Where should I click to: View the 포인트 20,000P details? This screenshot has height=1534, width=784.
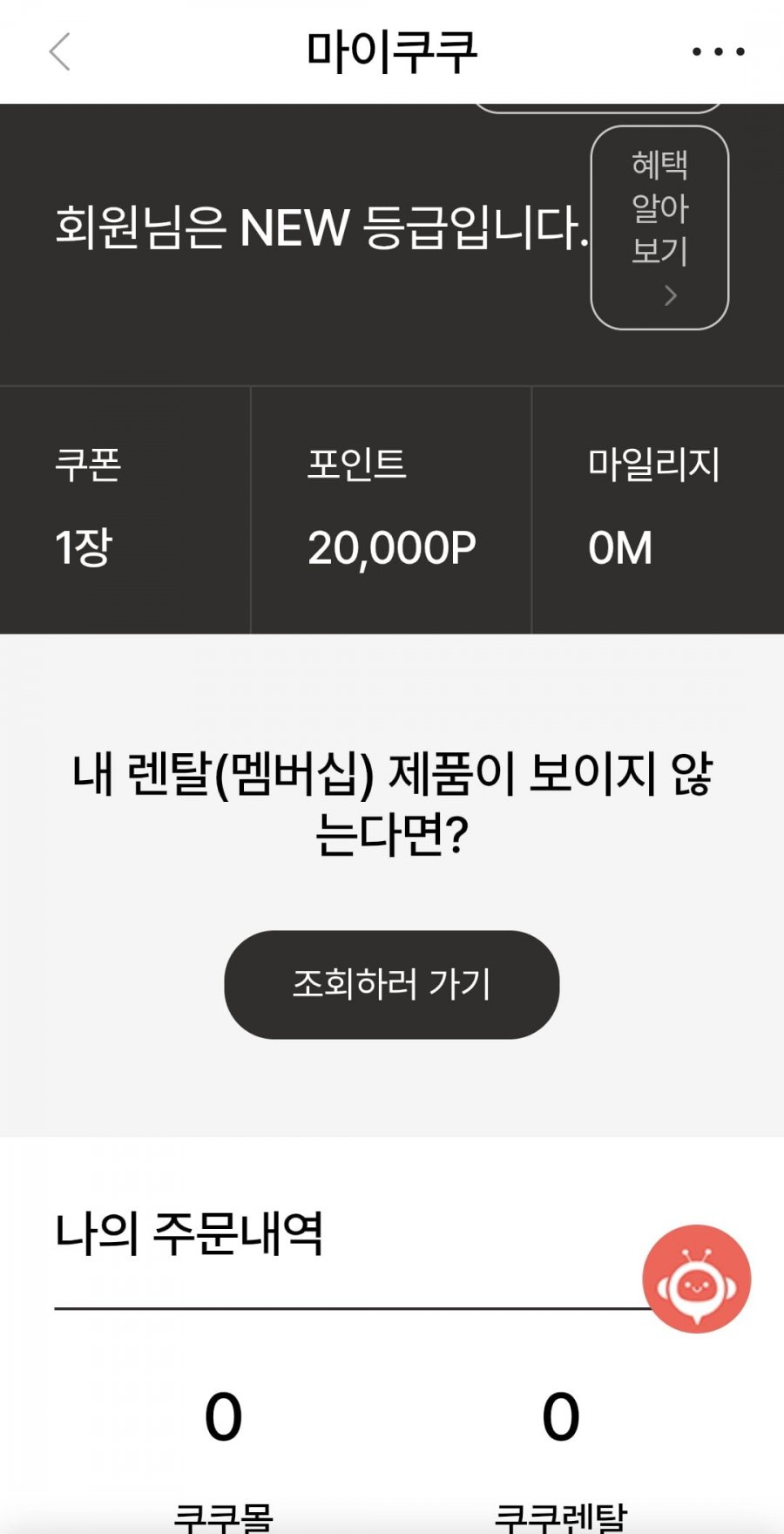coord(391,510)
